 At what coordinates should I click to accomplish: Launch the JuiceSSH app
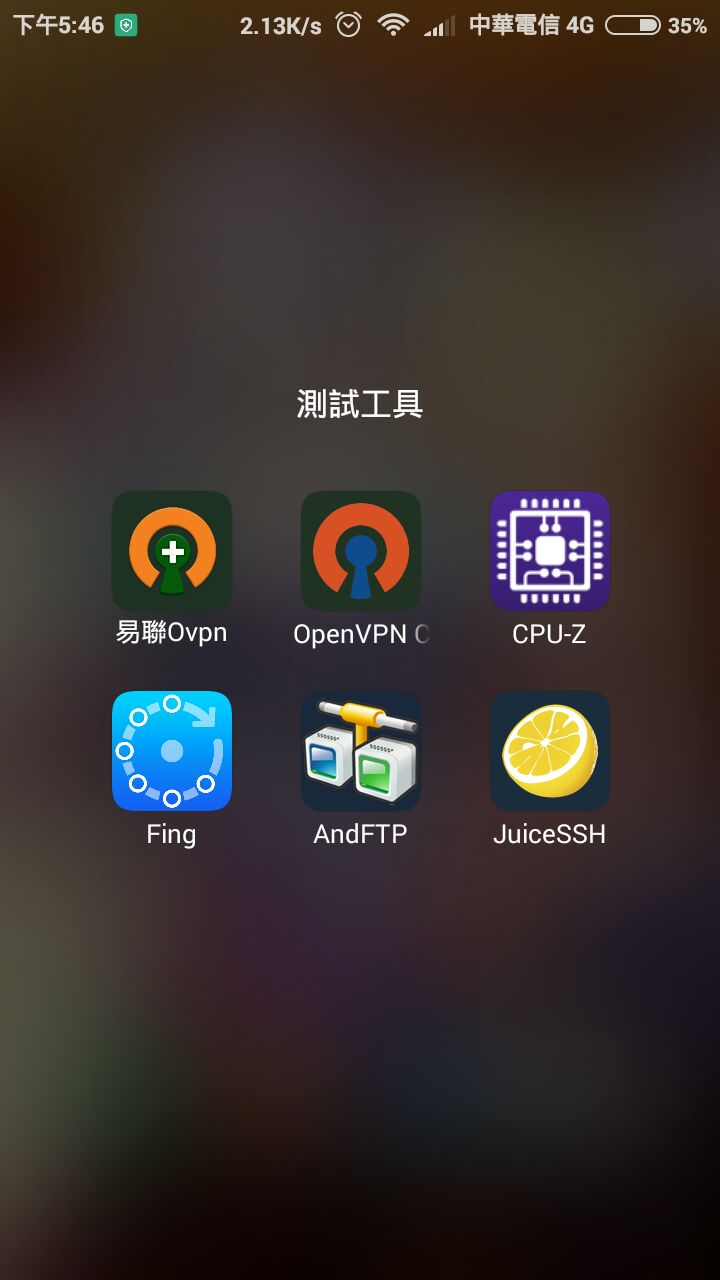pyautogui.click(x=549, y=751)
